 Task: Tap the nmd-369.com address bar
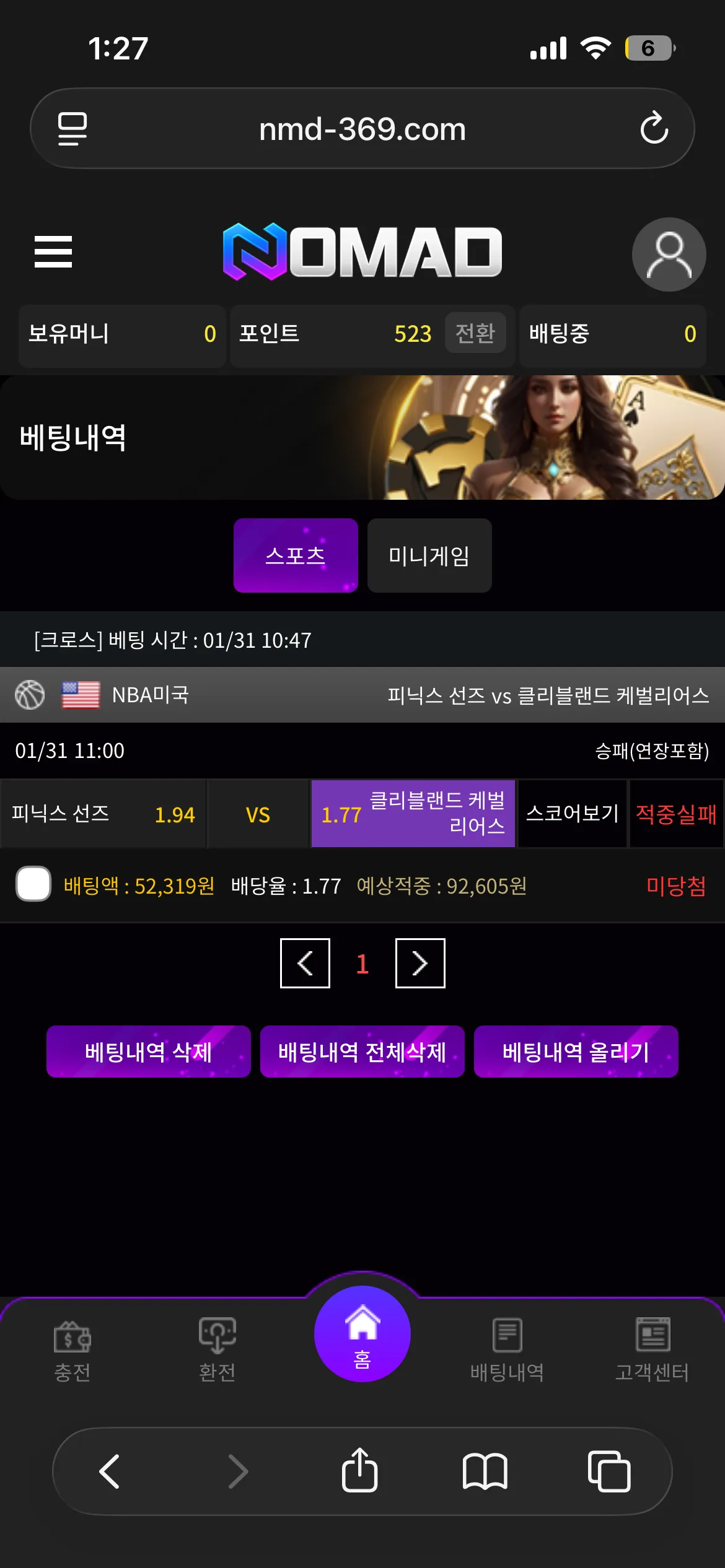click(362, 128)
